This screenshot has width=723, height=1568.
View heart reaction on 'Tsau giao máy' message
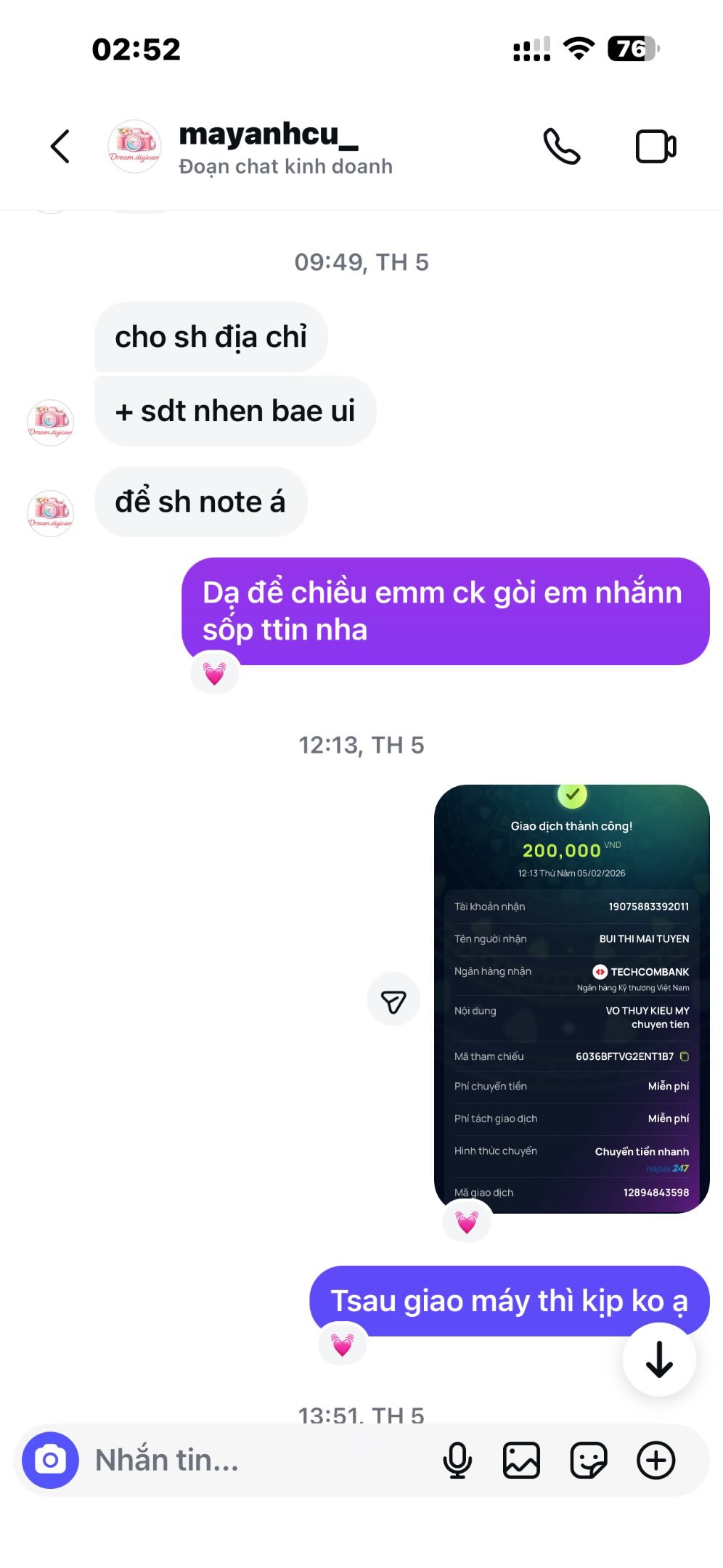point(342,1345)
